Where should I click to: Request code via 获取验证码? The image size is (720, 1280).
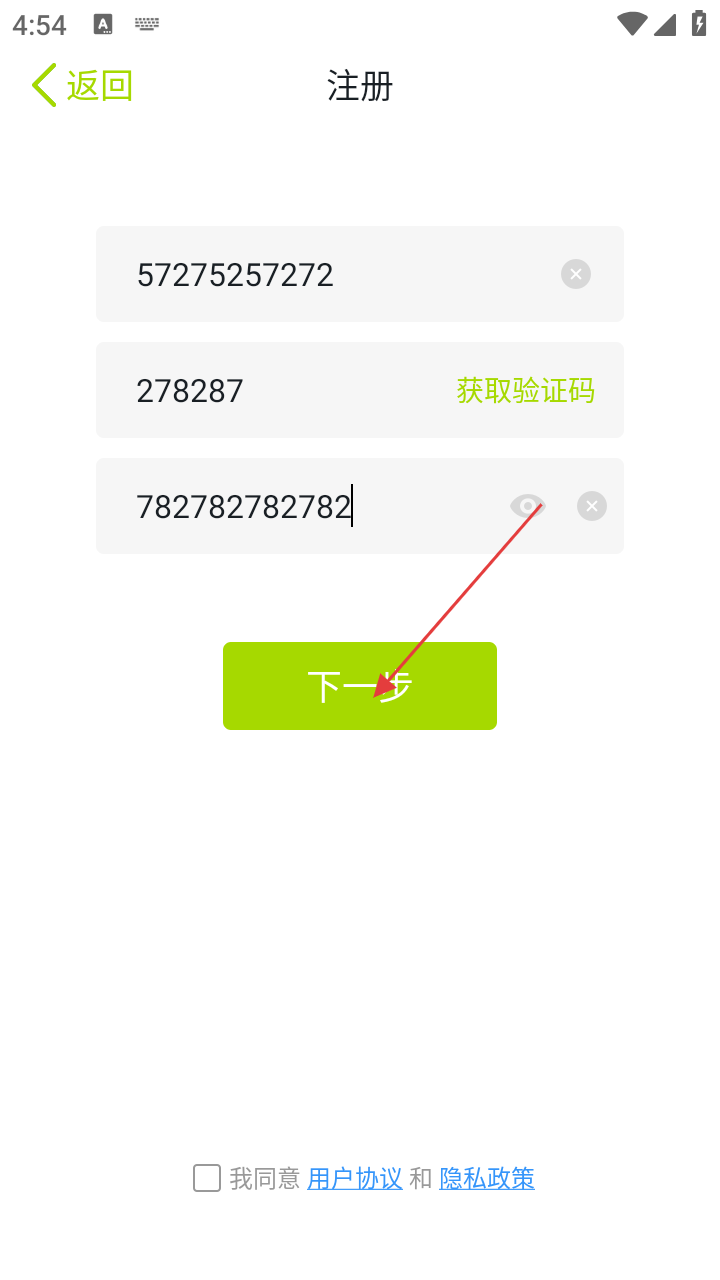pos(525,390)
